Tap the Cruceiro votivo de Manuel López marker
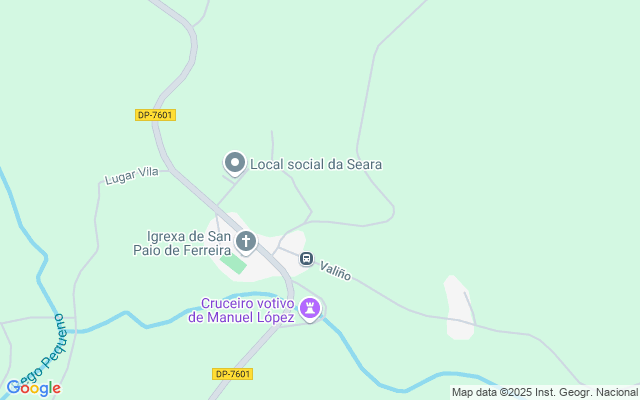The width and height of the screenshot is (640, 400). (x=310, y=308)
